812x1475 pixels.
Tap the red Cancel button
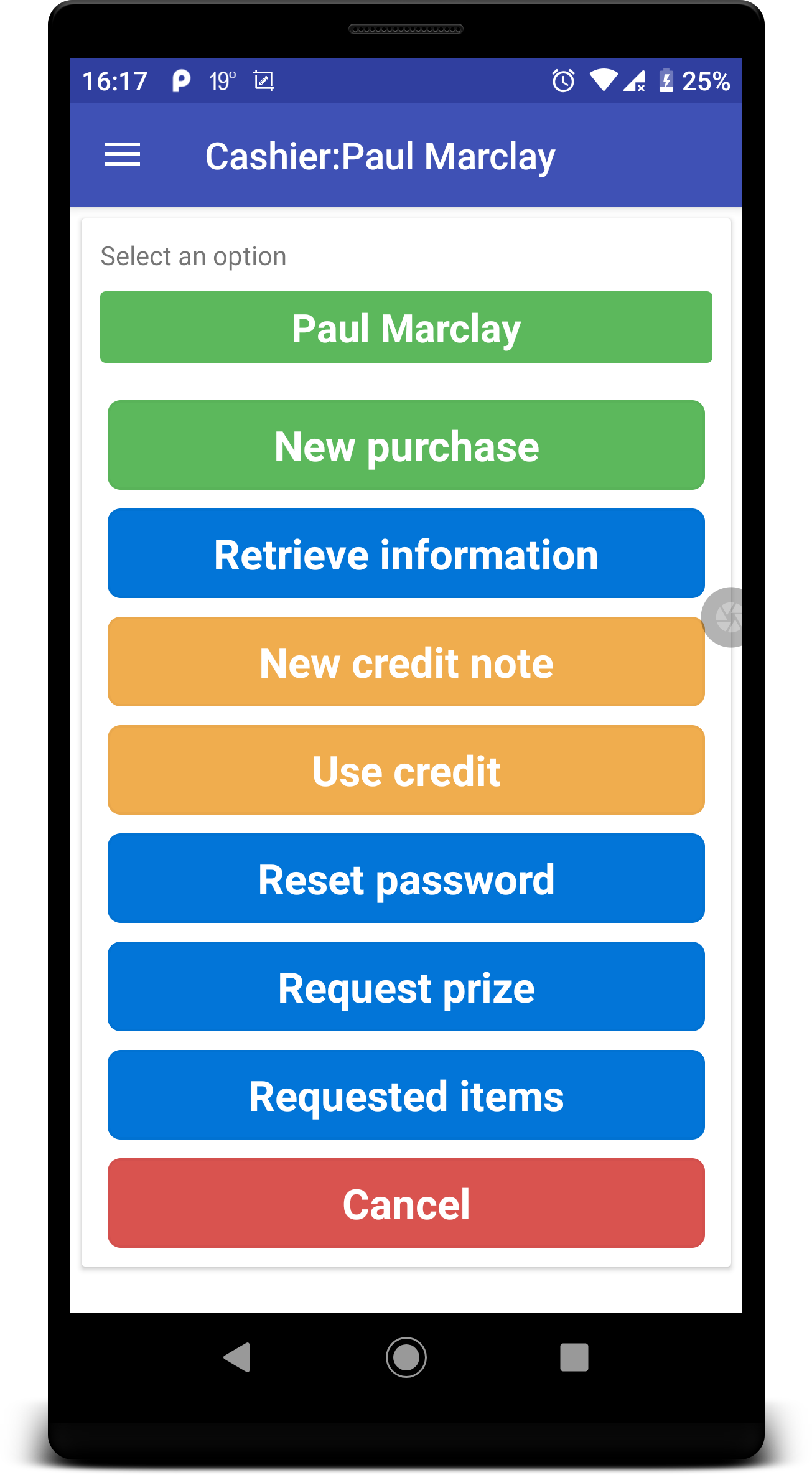pyautogui.click(x=406, y=1204)
